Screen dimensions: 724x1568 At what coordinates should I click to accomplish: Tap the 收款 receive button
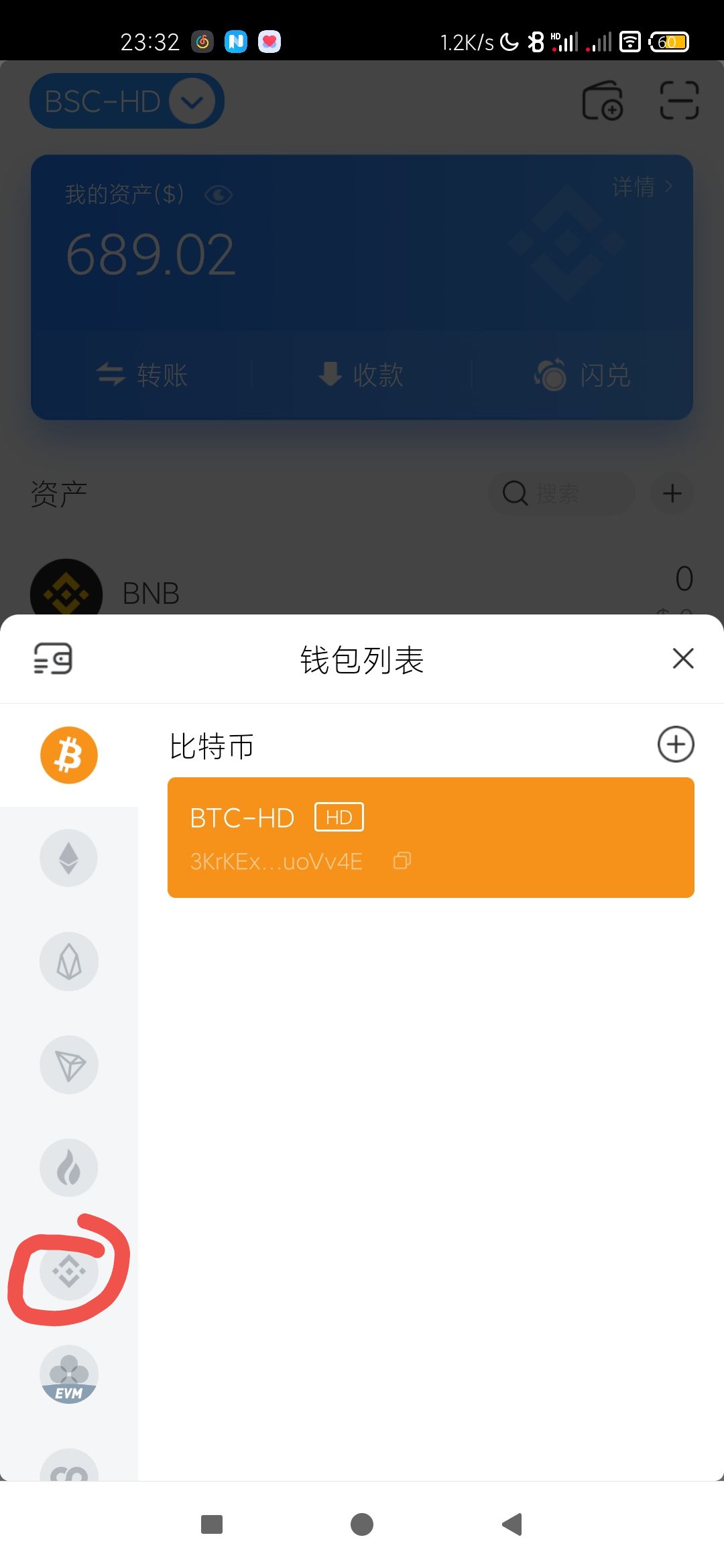click(x=361, y=376)
